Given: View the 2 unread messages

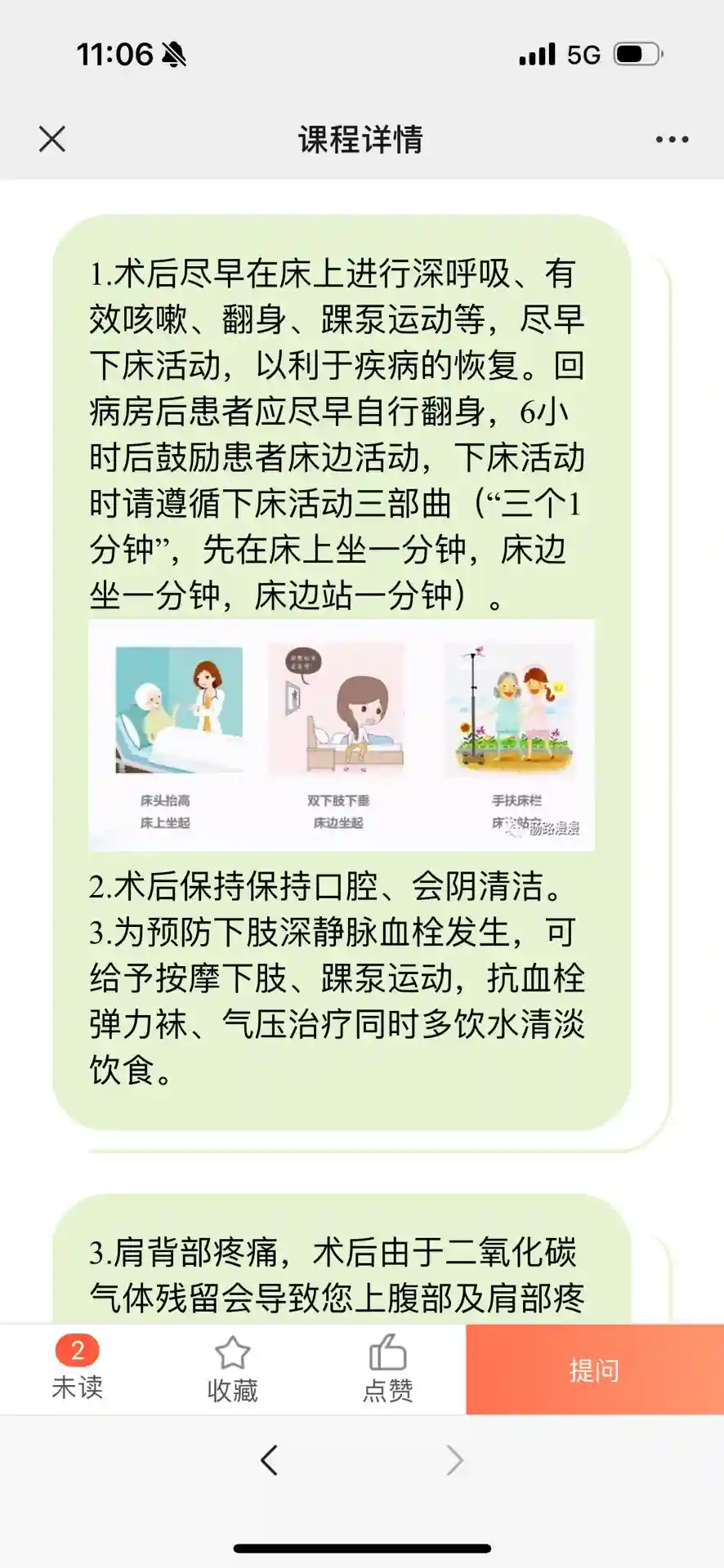Looking at the screenshot, I should [x=78, y=1369].
